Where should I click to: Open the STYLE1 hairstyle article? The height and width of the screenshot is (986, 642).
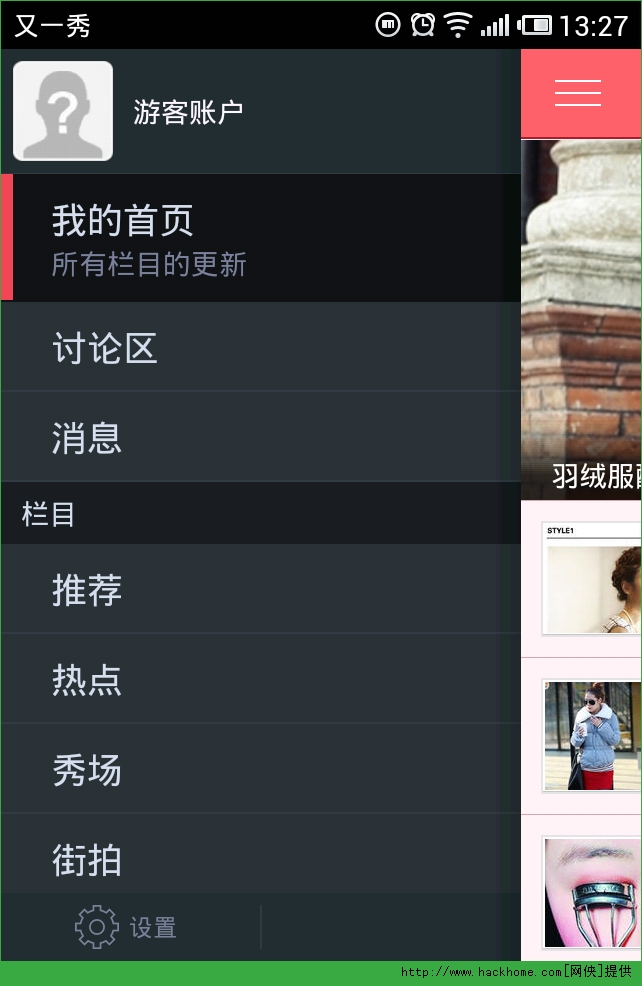click(x=591, y=578)
